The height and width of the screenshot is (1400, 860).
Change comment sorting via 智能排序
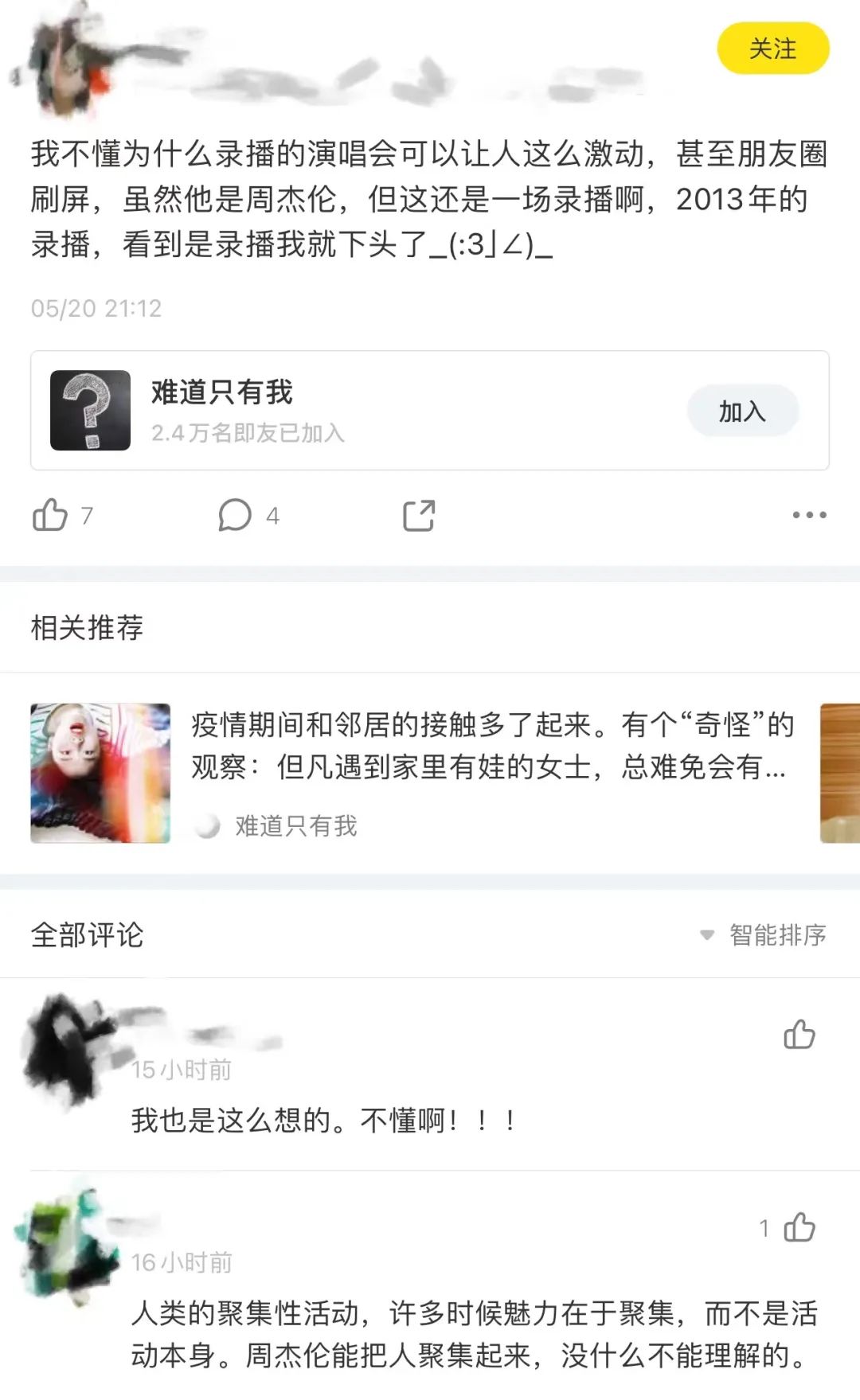coord(764,935)
